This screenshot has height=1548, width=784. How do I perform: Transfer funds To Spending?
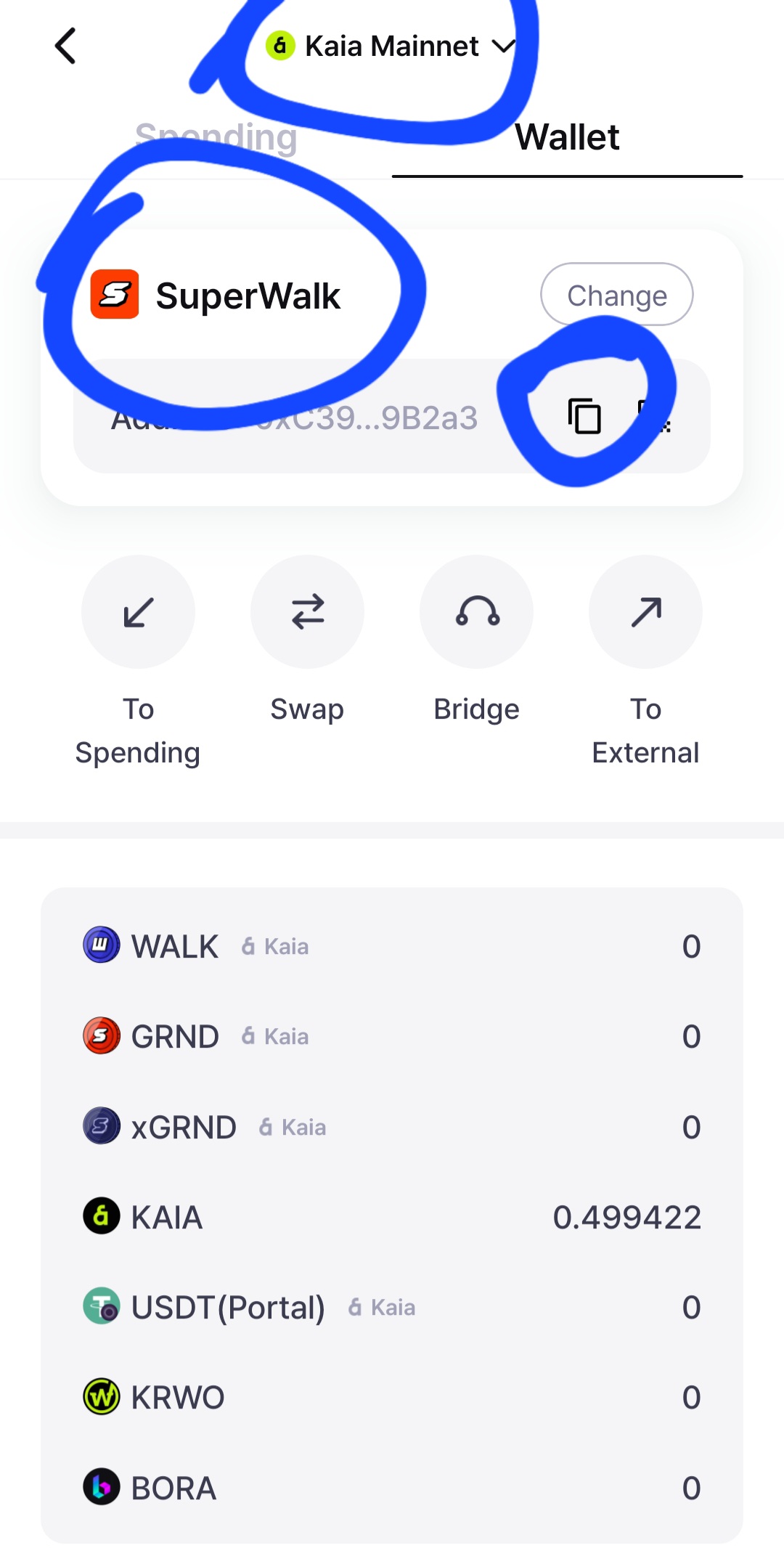point(138,612)
